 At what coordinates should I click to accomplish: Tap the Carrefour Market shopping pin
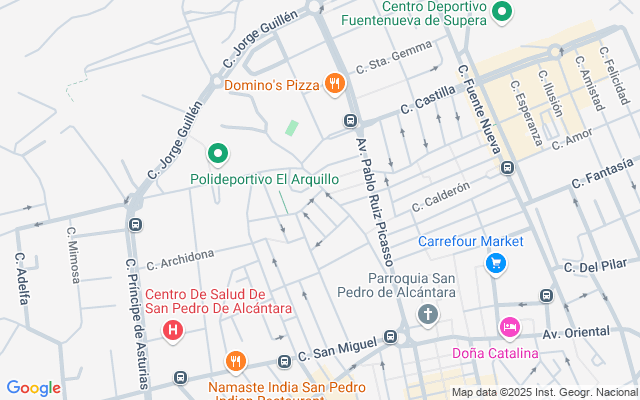click(x=495, y=263)
